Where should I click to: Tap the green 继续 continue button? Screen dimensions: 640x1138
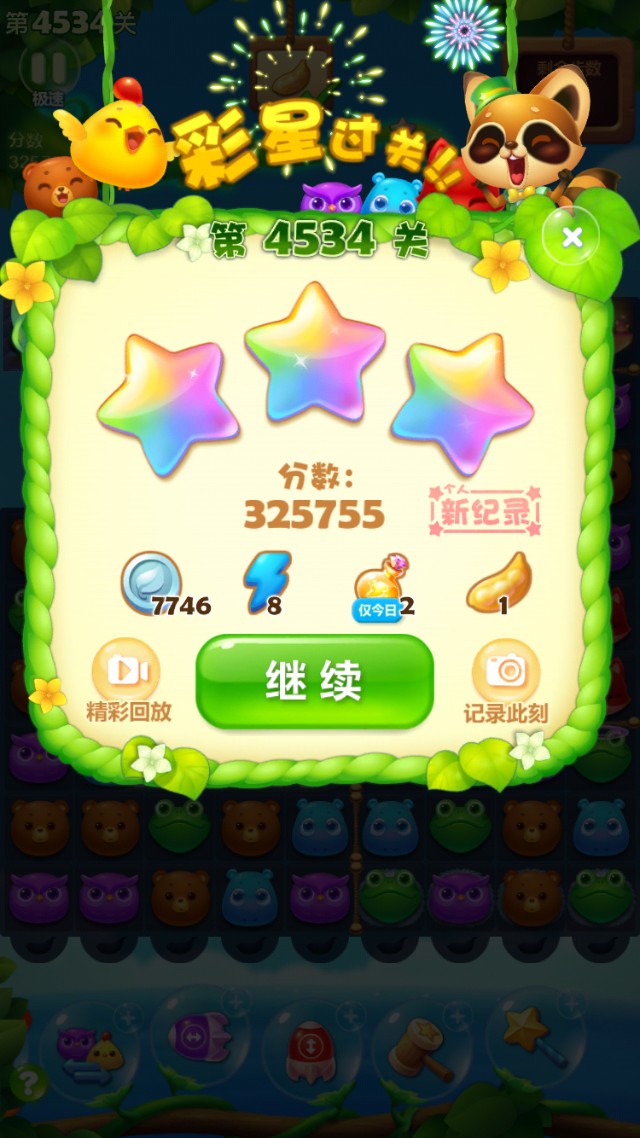point(314,681)
